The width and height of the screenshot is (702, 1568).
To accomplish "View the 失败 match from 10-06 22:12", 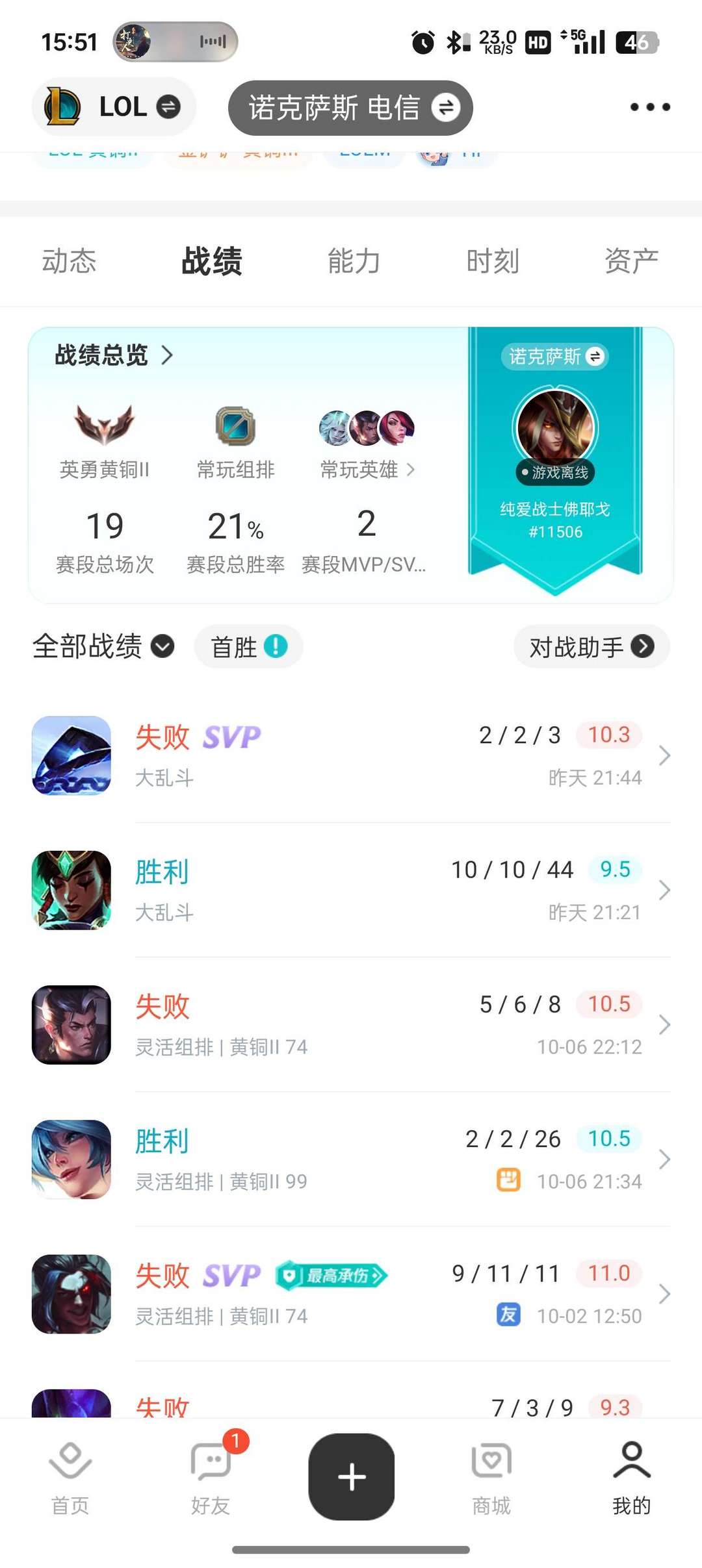I will coord(351,1024).
